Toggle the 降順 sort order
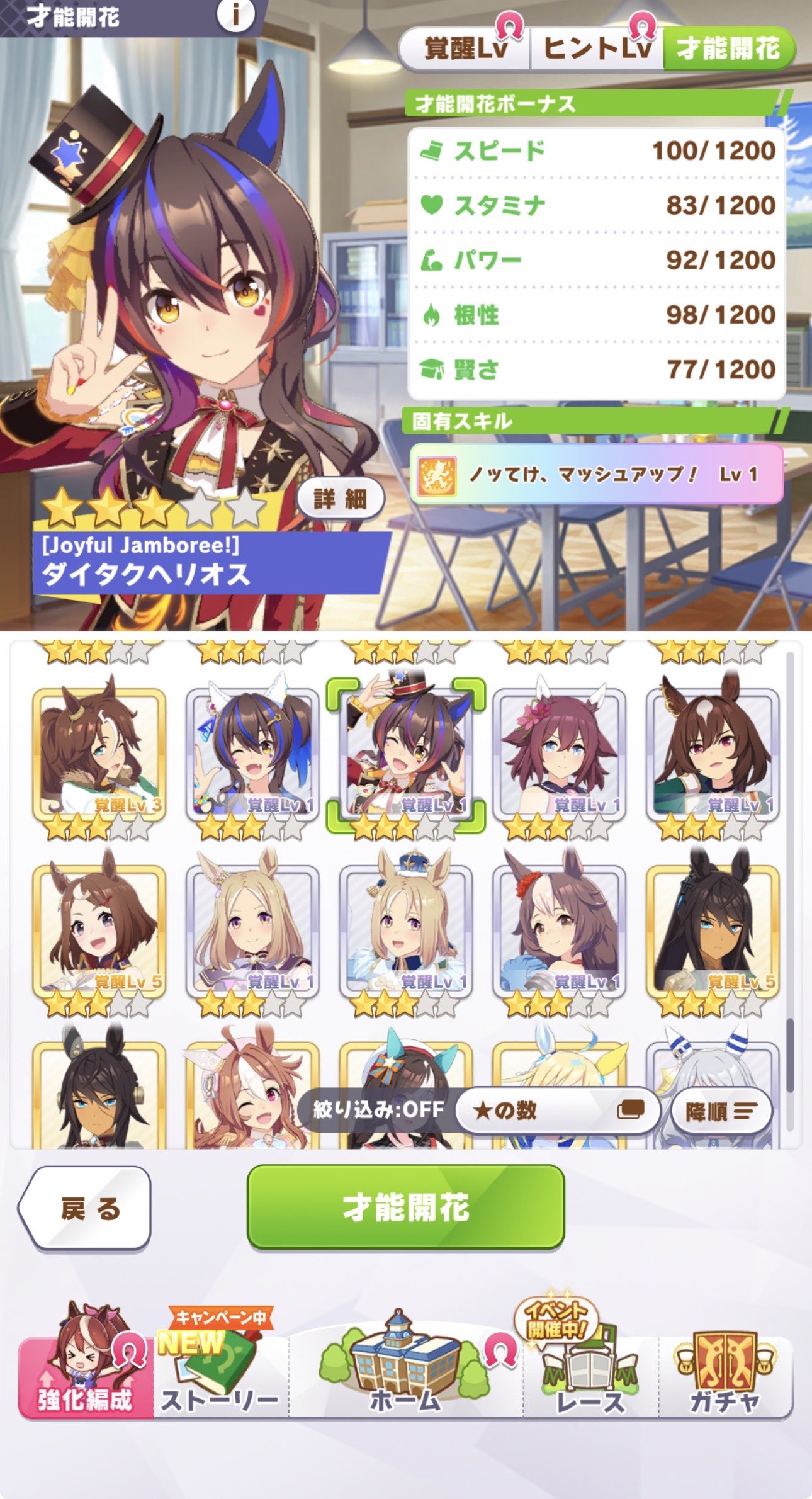812x1499 pixels. [720, 1112]
